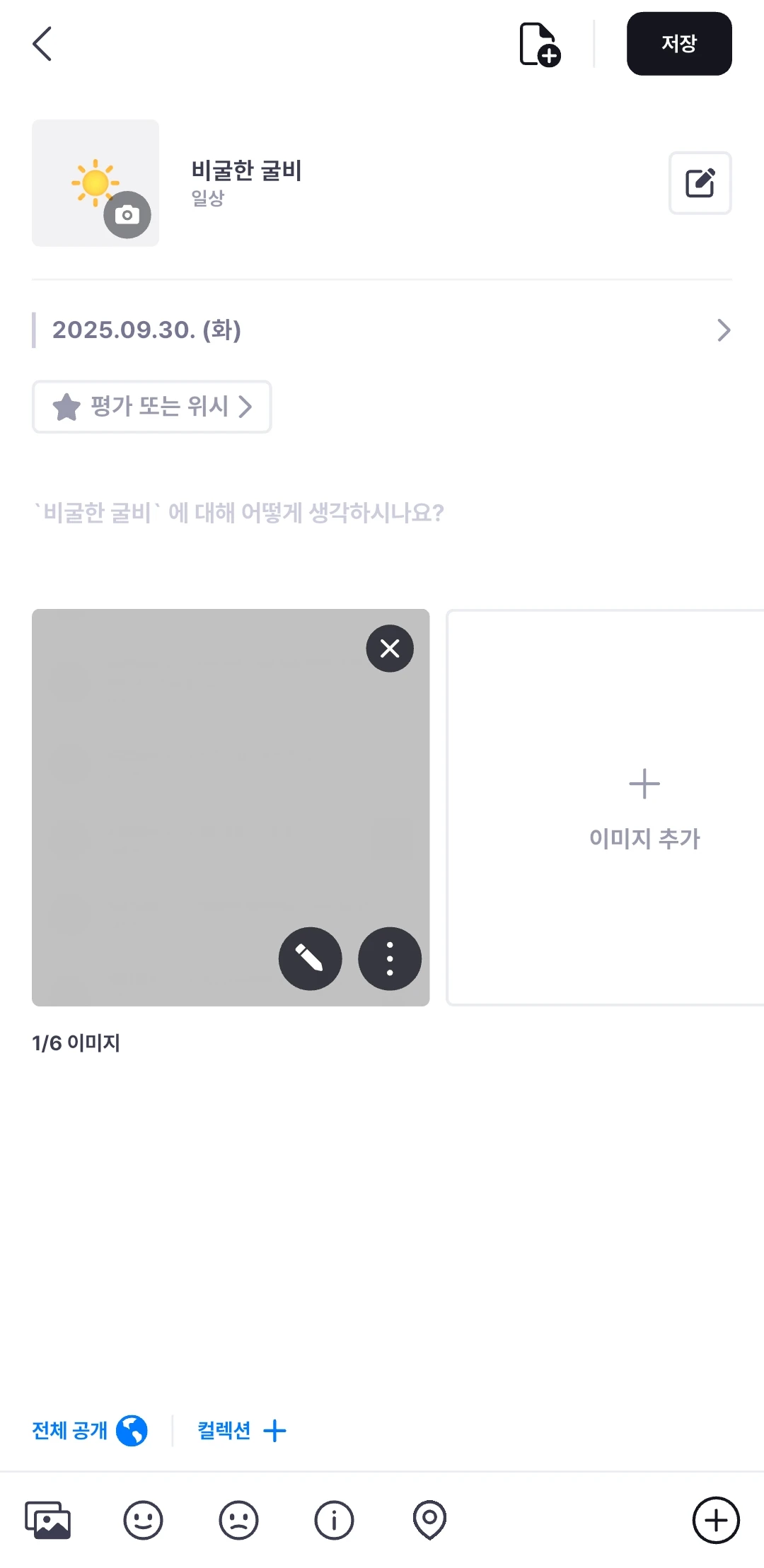Open more options on the attached image
The height and width of the screenshot is (1568, 764).
point(390,959)
